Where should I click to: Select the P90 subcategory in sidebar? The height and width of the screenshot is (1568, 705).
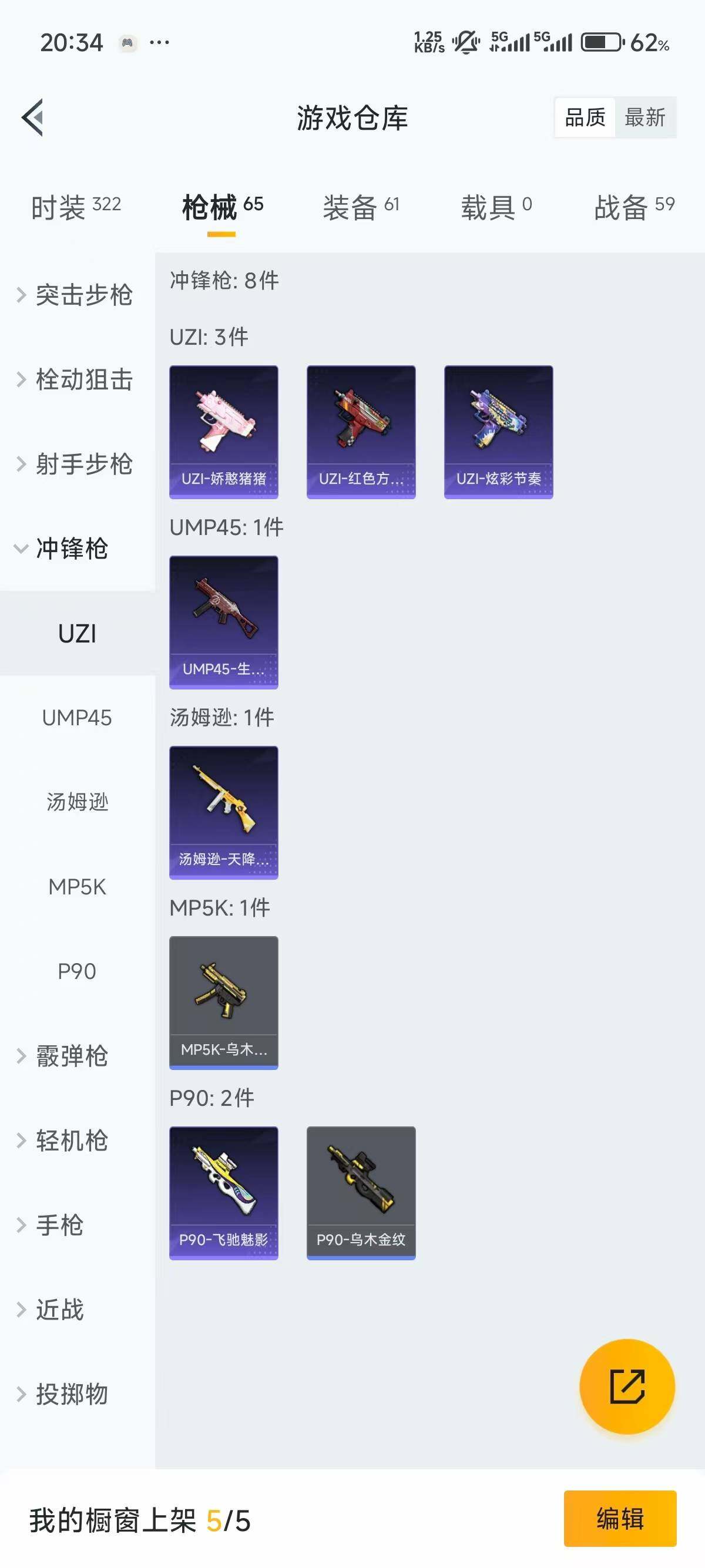pos(78,971)
